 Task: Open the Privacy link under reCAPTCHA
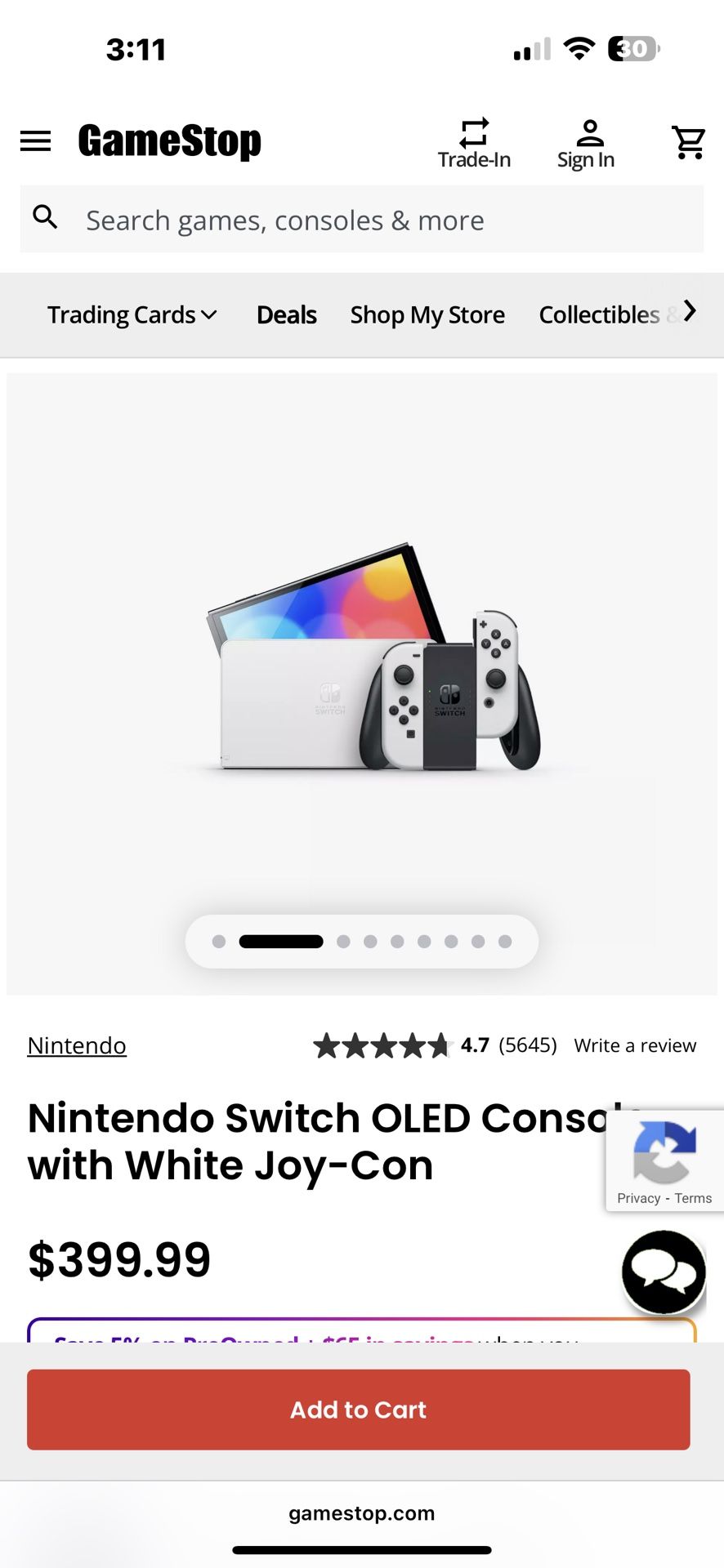click(638, 1198)
